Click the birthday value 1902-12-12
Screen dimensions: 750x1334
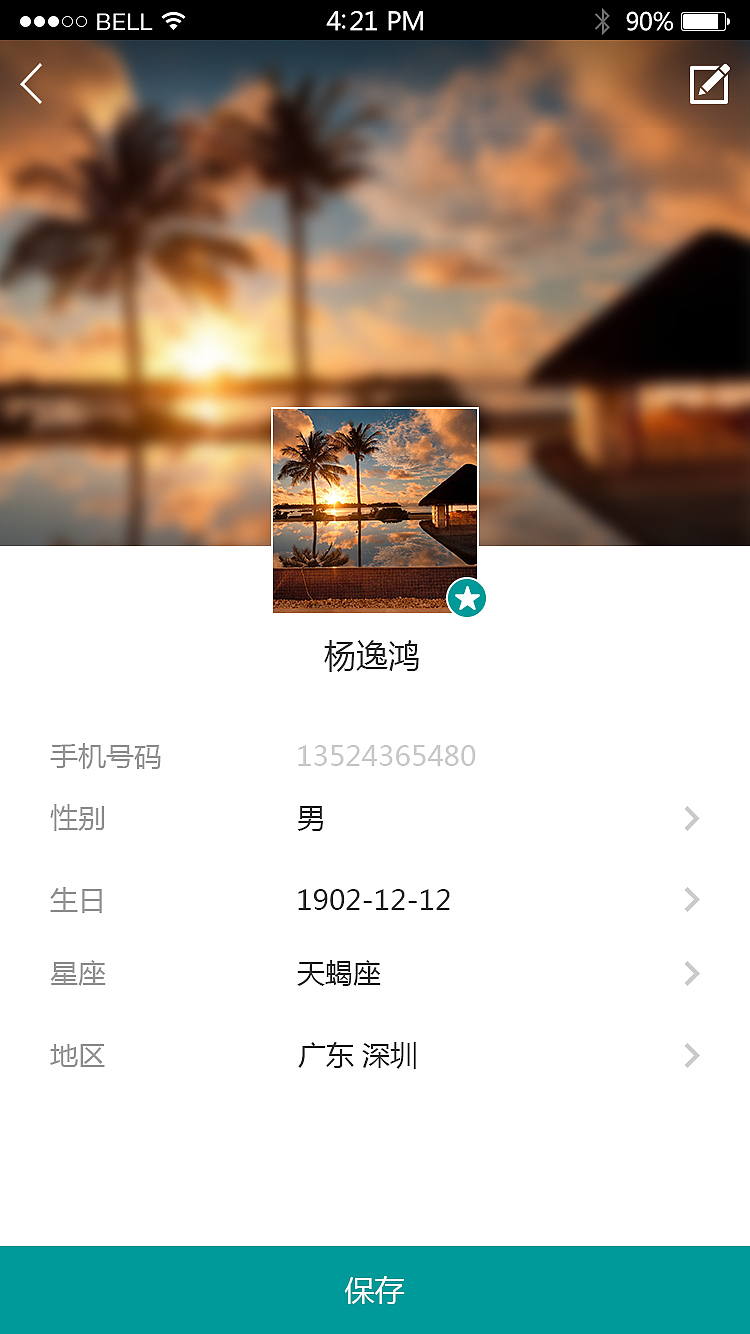coord(373,899)
